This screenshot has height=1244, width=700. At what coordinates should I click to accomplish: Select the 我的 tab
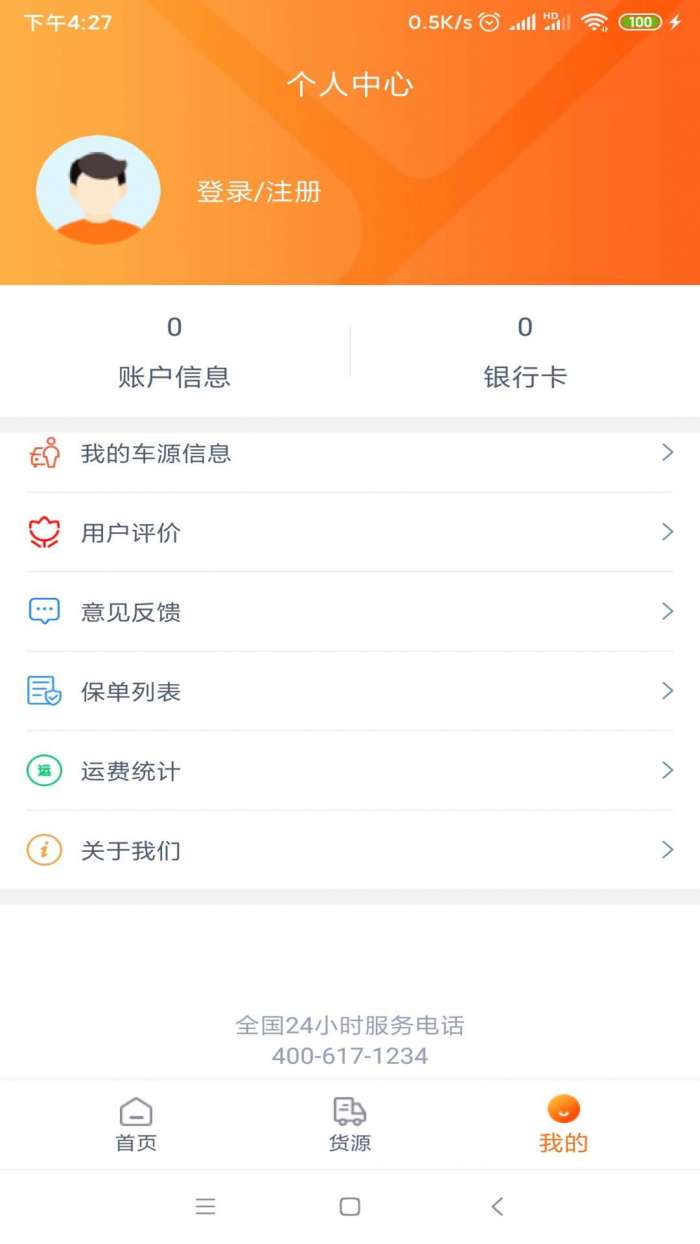563,1125
